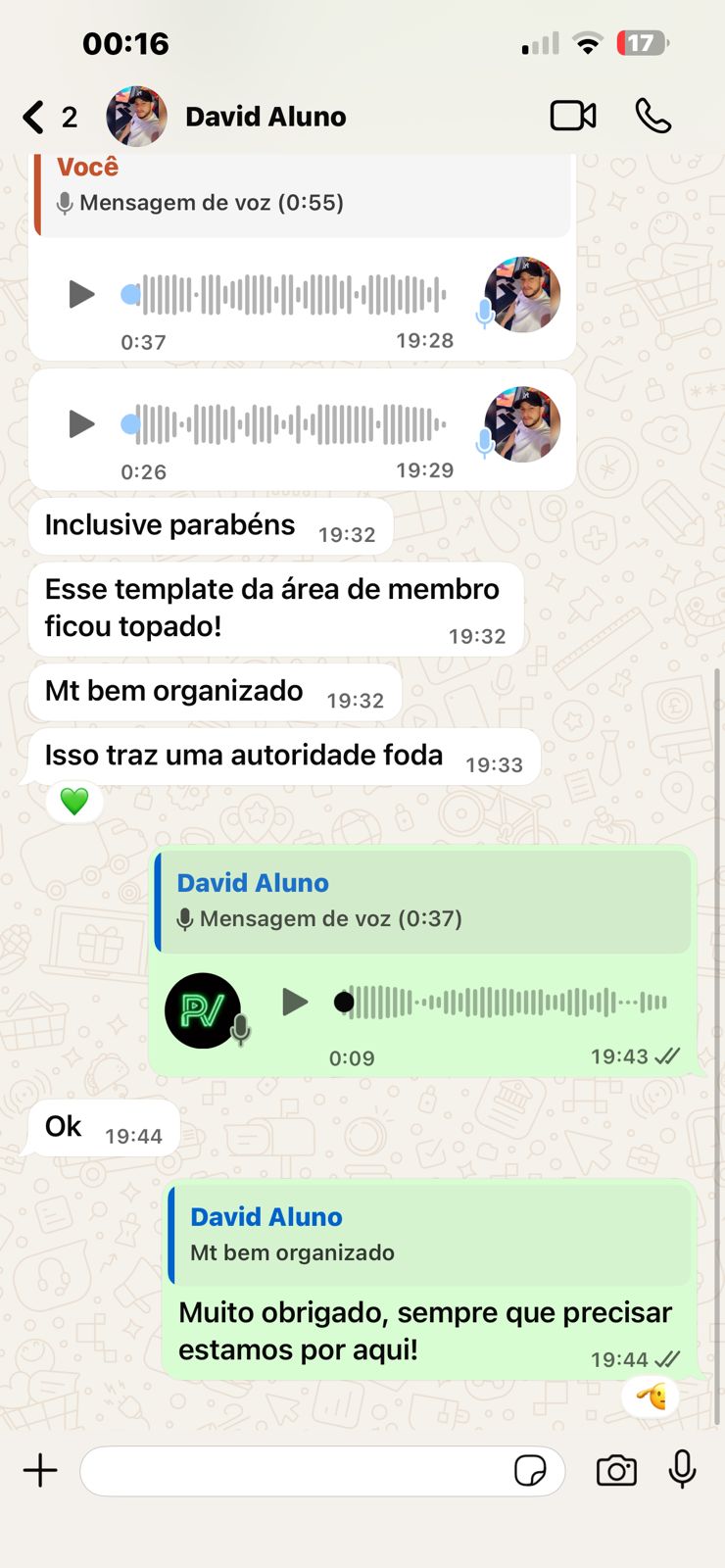The height and width of the screenshot is (1568, 725).
Task: Play the 0:26 voice message from 19:29
Action: [x=81, y=424]
